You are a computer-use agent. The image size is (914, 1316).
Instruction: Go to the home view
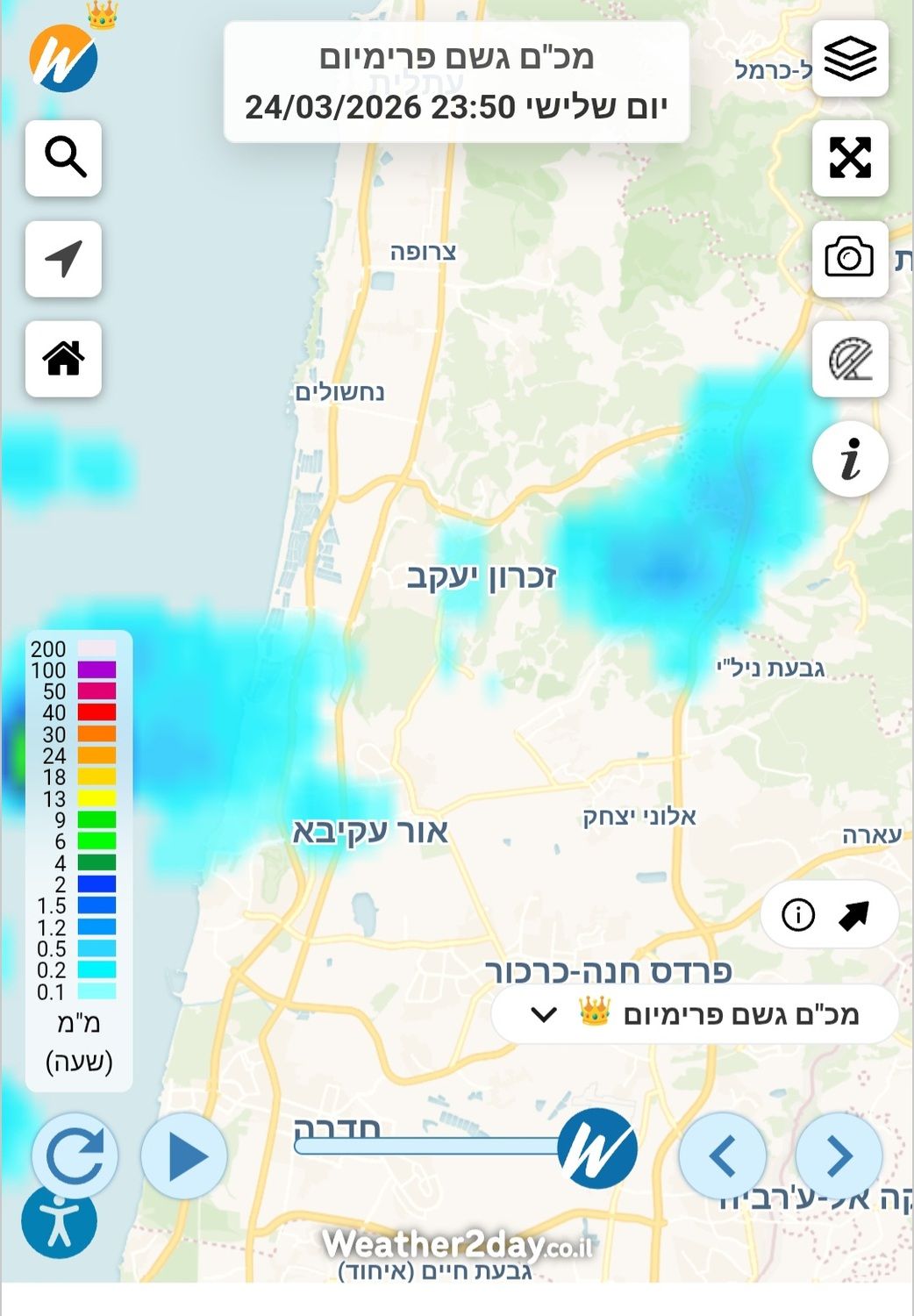point(64,359)
